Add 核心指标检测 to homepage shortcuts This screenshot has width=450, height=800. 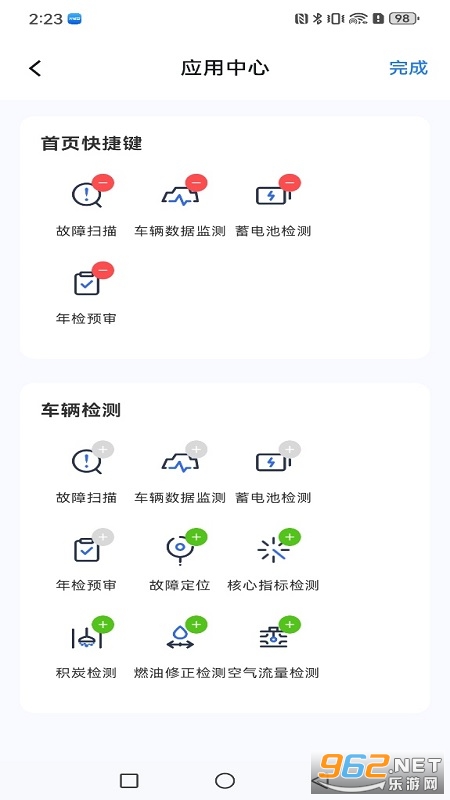pyautogui.click(x=290, y=537)
